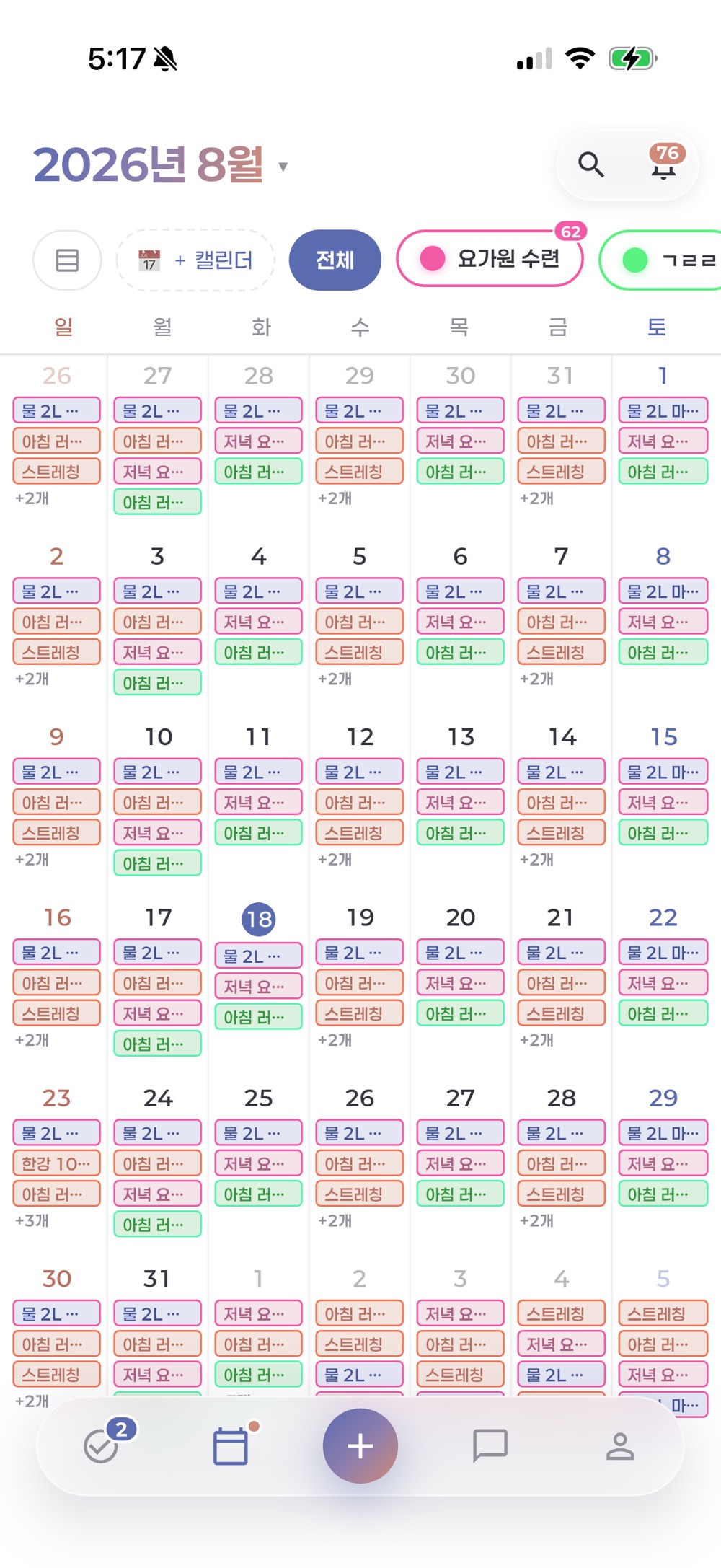This screenshot has height=1568, width=721.
Task: Choose the partly visible green calendar chip
Action: (x=660, y=260)
